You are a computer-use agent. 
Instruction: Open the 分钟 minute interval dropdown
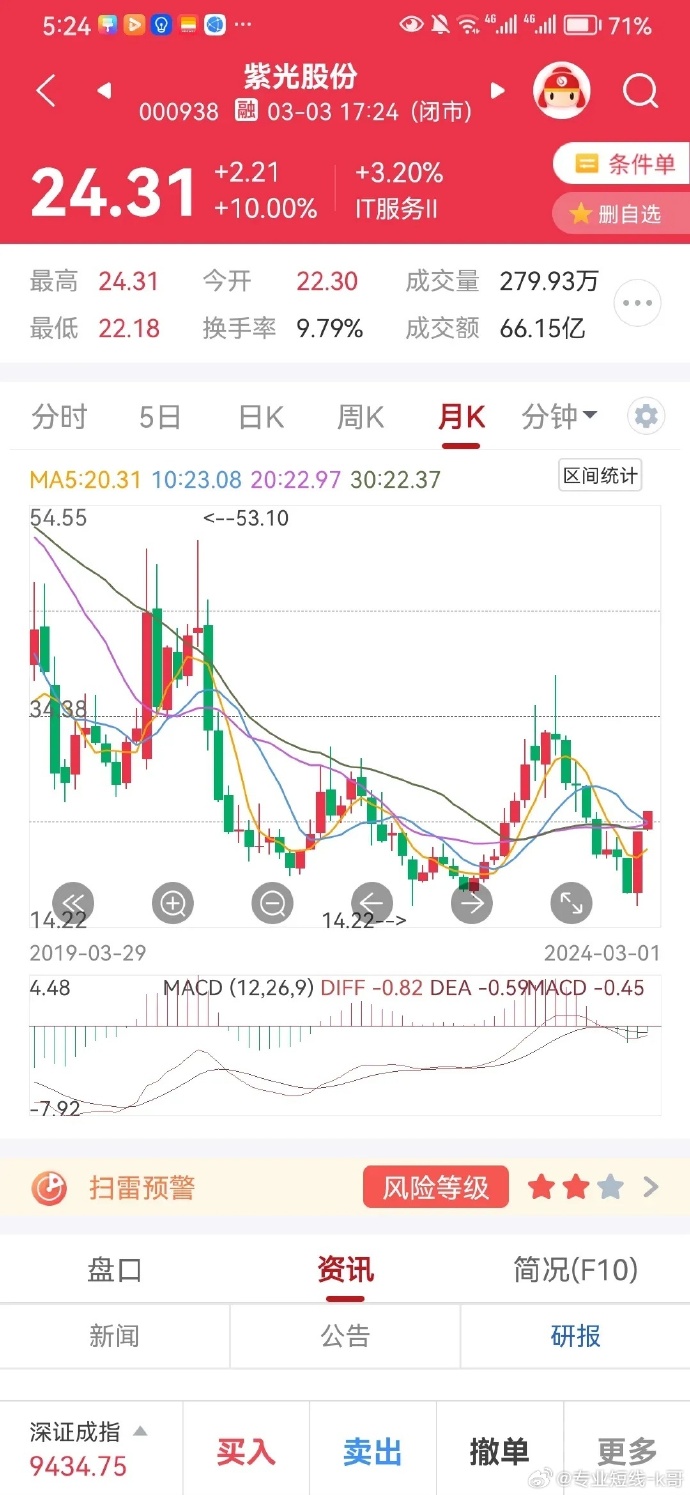click(559, 416)
